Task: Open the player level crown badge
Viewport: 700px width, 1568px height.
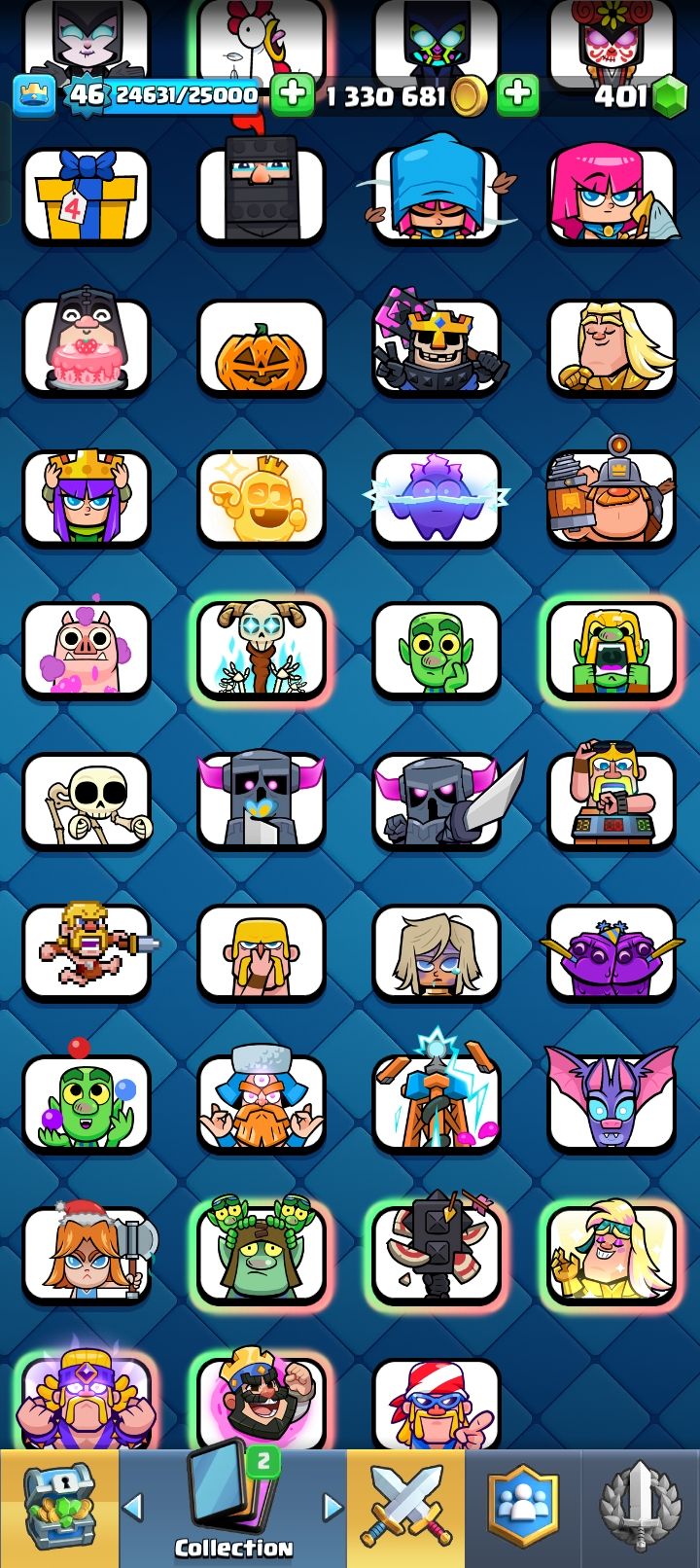Action: 30,94
